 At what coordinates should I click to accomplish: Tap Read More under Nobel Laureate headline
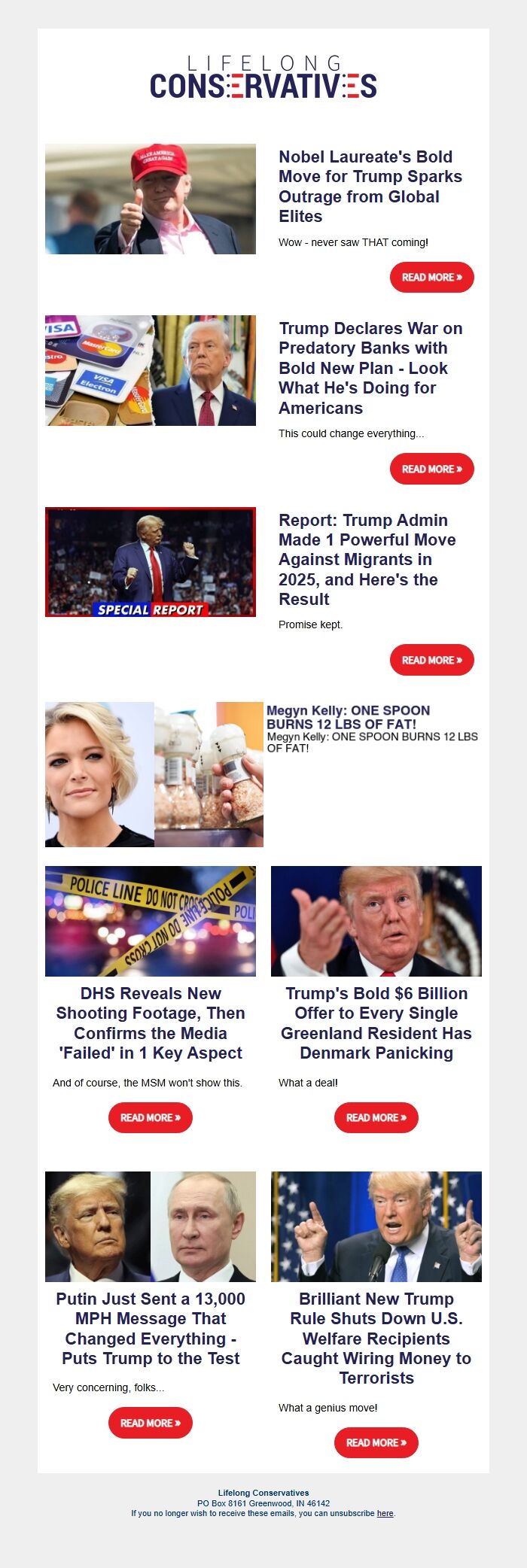(431, 278)
